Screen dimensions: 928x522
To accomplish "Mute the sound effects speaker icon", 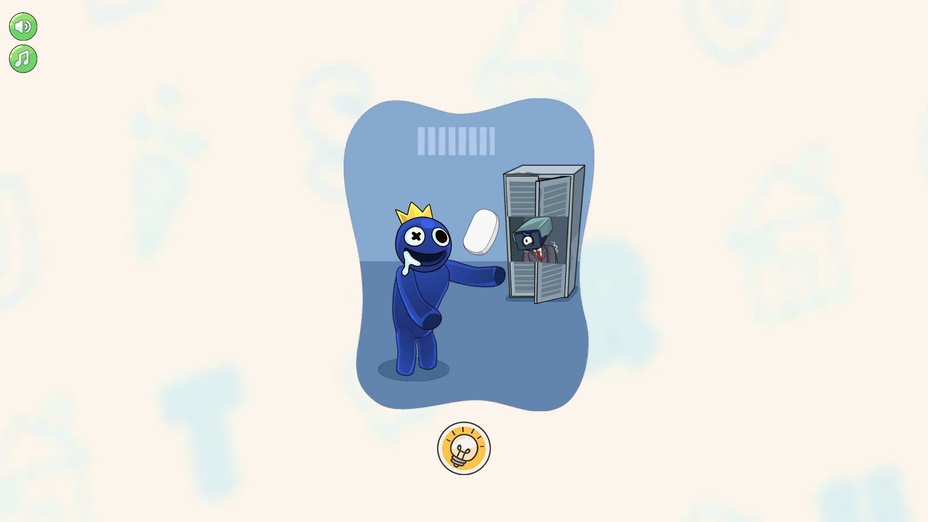I will [23, 27].
